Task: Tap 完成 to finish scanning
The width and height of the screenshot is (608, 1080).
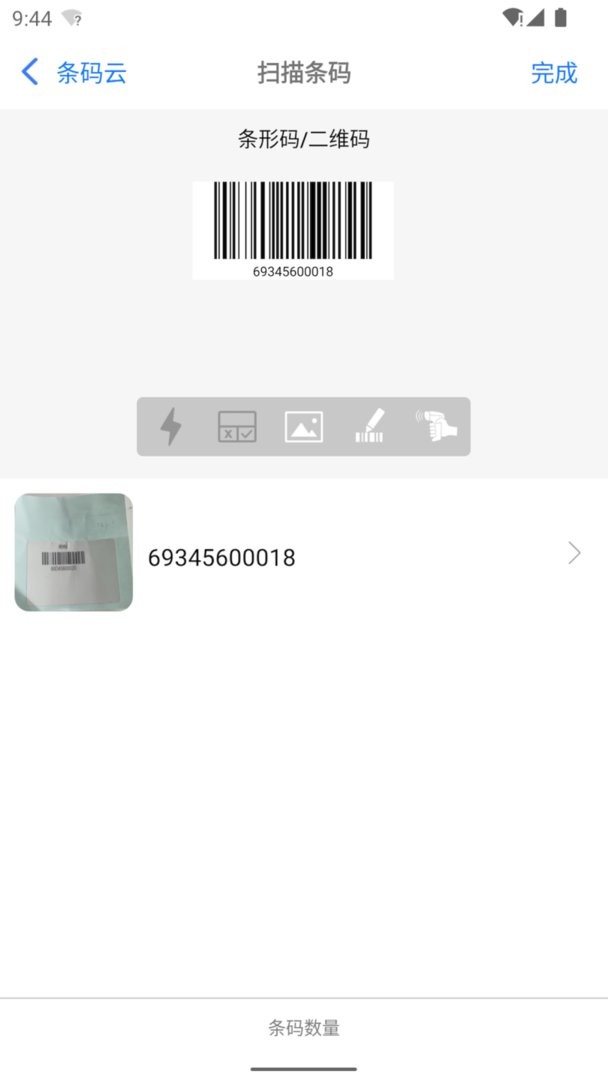Action: coord(554,73)
